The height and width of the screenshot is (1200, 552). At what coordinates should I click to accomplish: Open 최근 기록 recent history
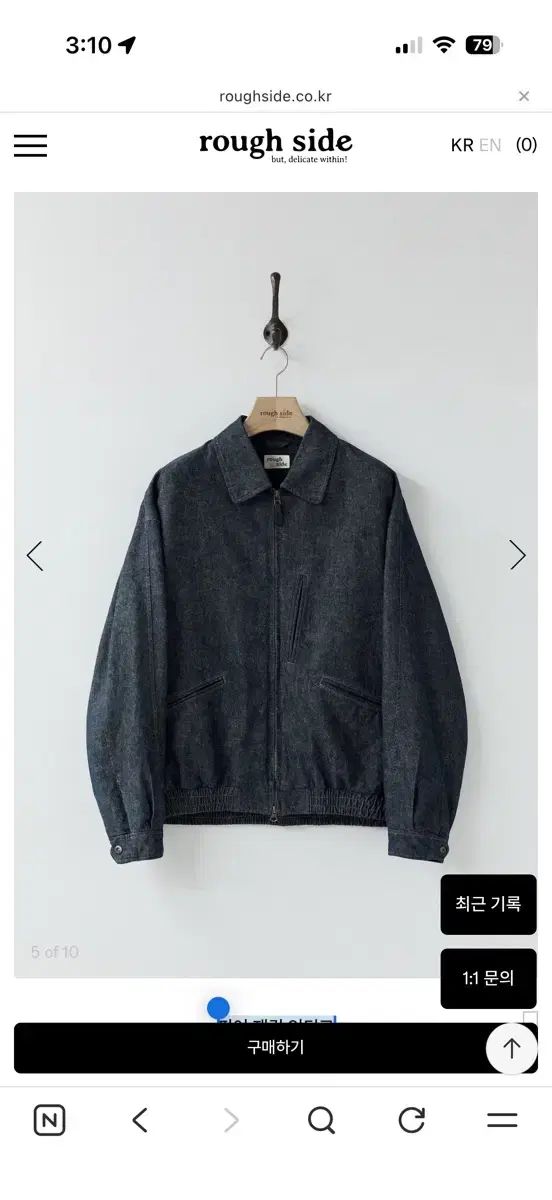tap(488, 904)
